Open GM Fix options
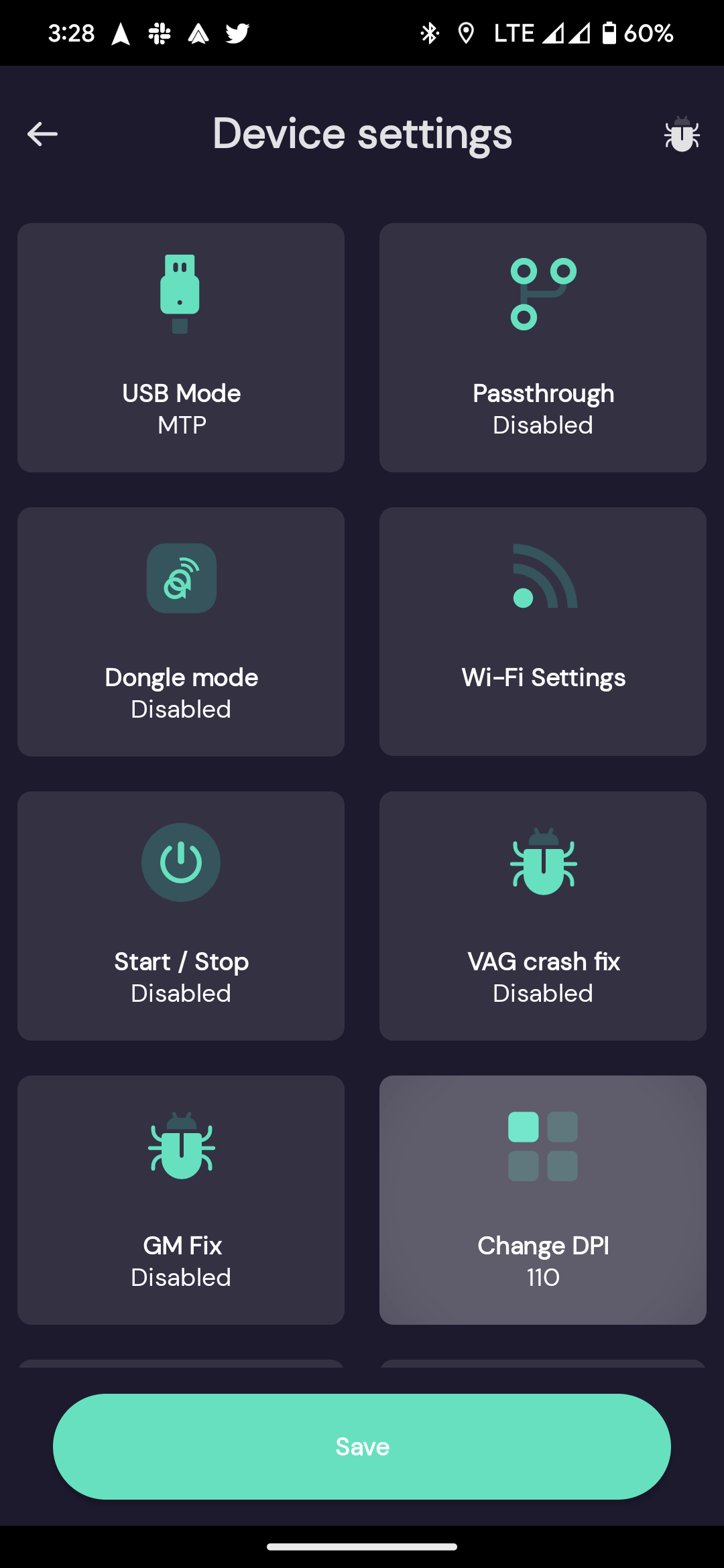Screen dimensions: 724x1568 tap(180, 1199)
